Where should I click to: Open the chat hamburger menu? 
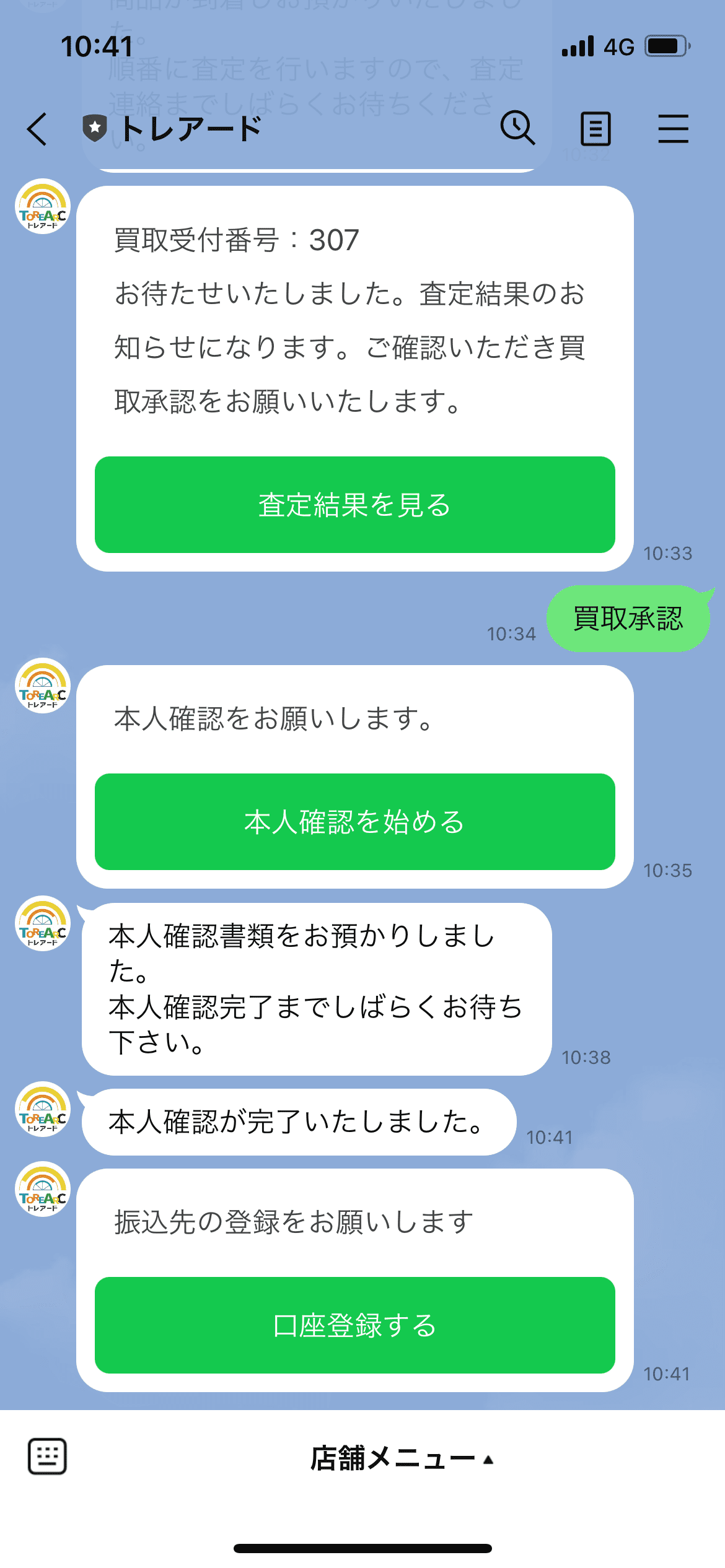(673, 129)
